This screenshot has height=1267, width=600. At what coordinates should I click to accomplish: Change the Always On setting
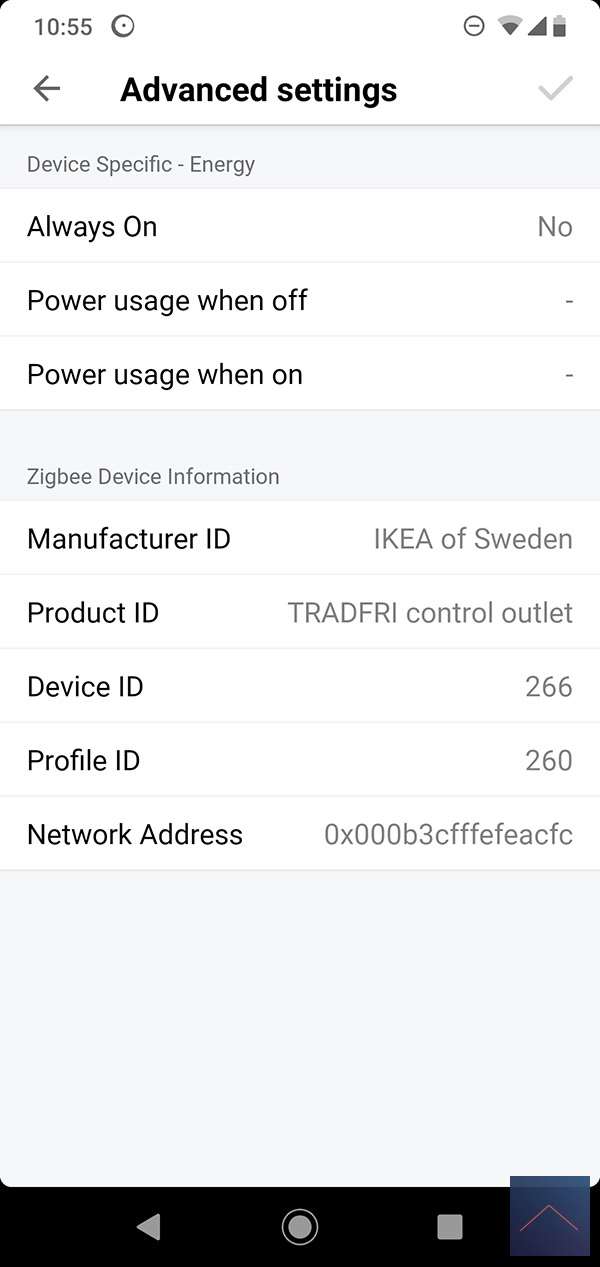coord(300,227)
